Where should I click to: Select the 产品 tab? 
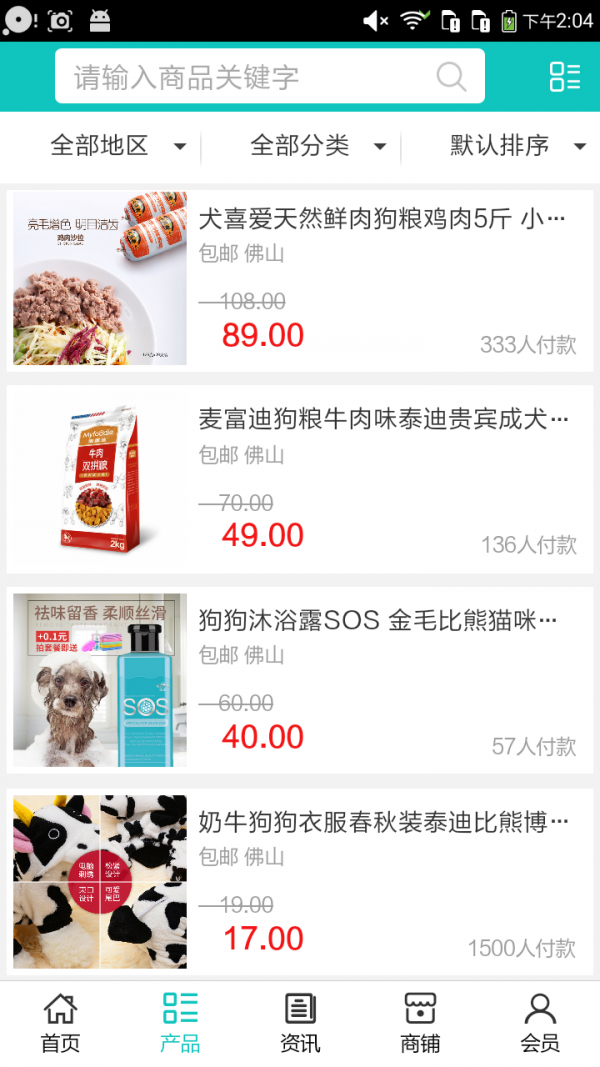[180, 1023]
